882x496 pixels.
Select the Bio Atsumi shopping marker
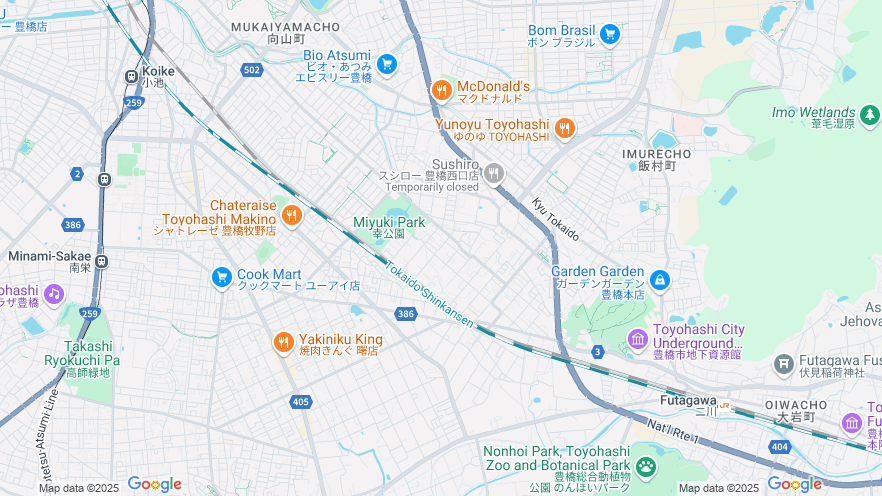tap(387, 65)
